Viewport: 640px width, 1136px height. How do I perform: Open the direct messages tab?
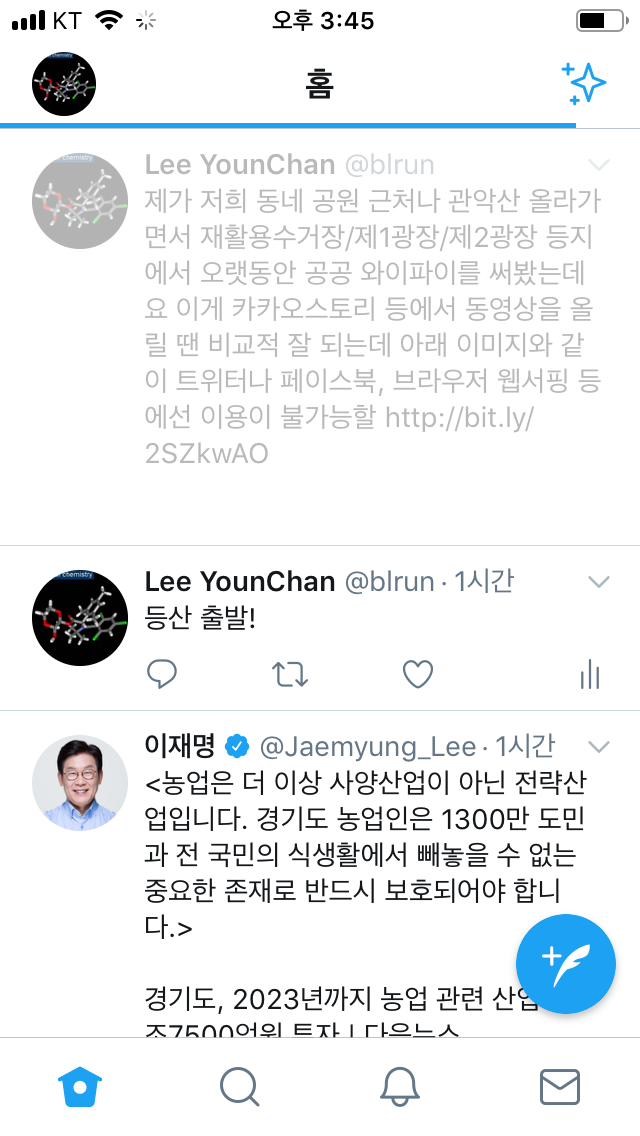[560, 1087]
